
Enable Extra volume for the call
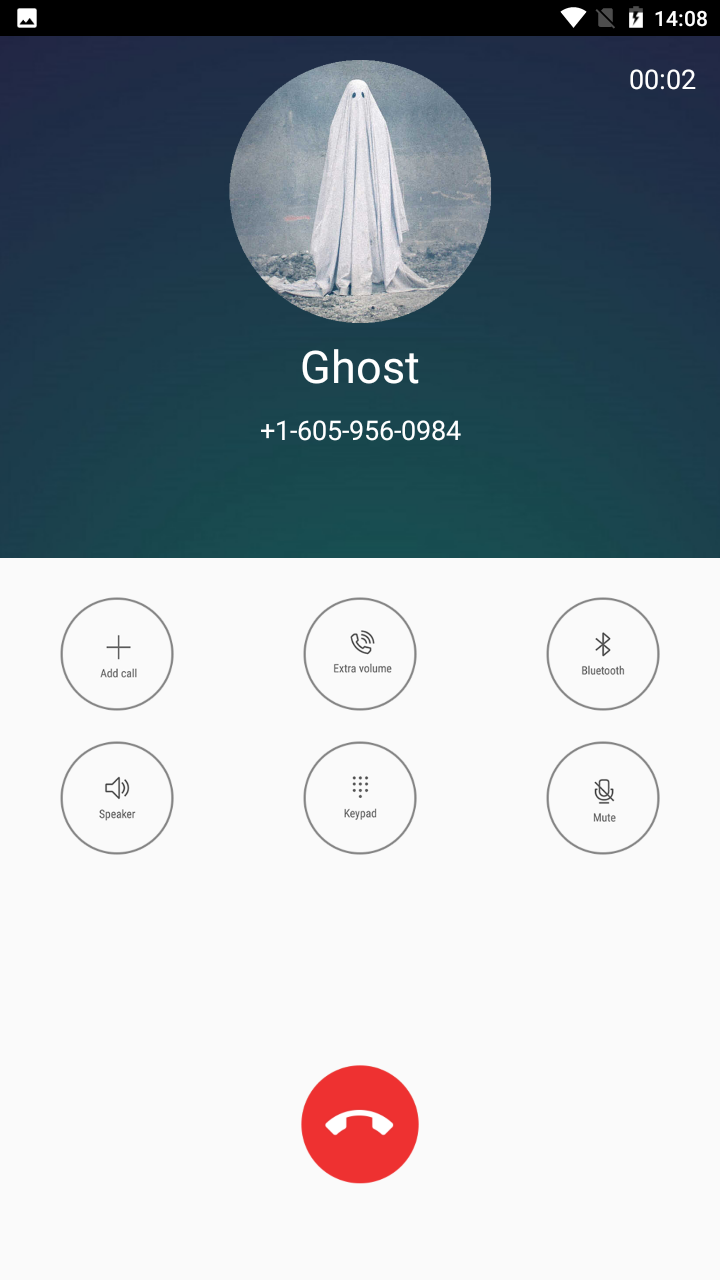(360, 653)
